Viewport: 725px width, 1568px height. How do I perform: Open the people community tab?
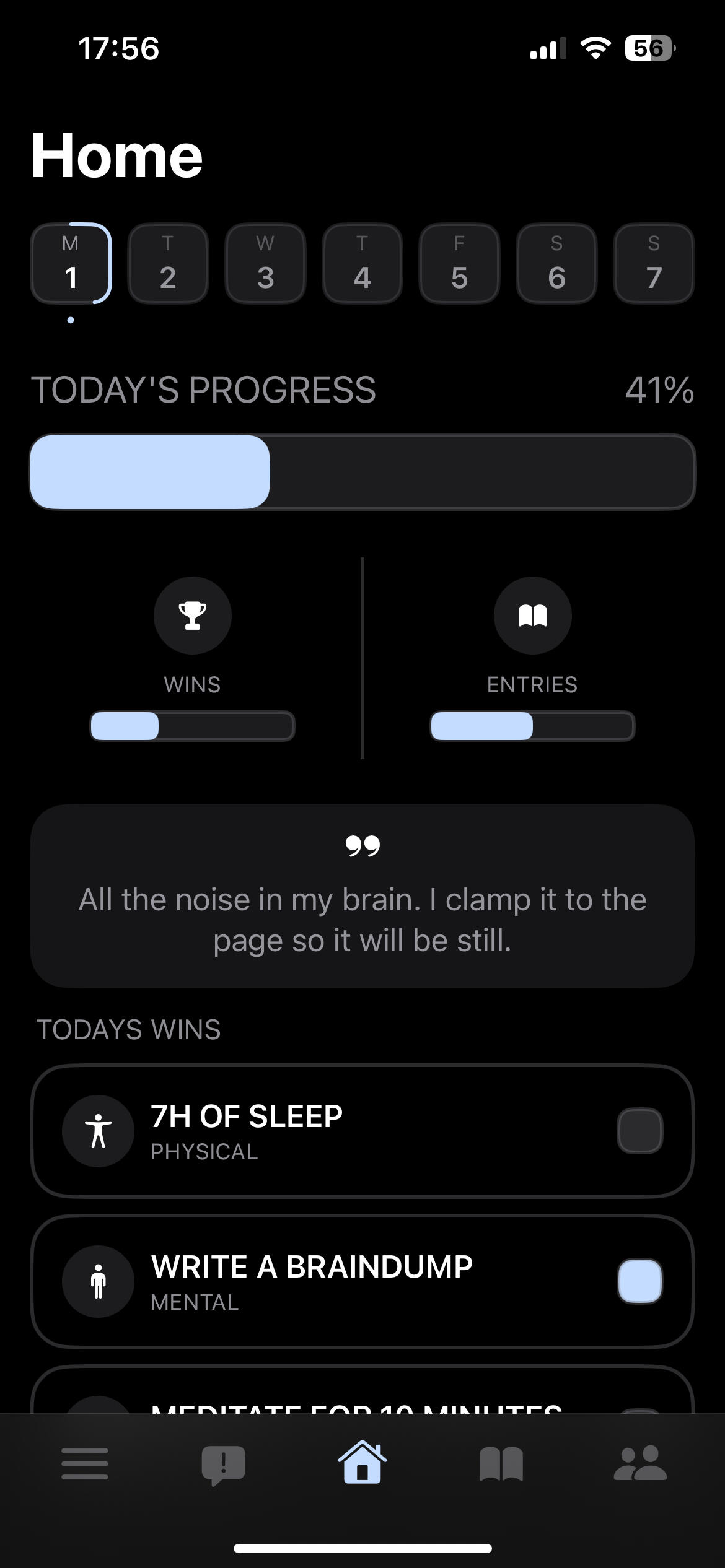(x=640, y=1464)
